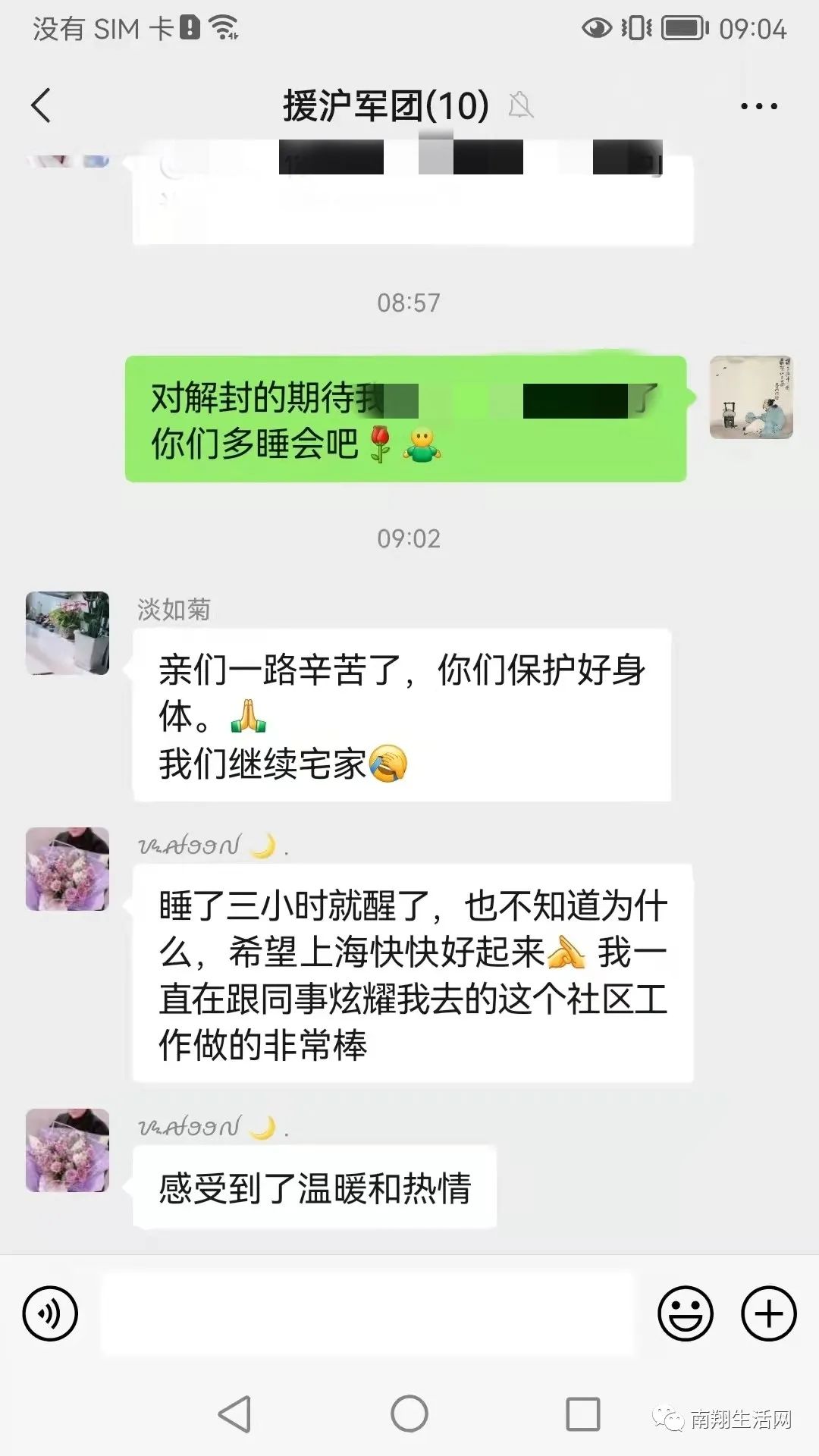Go back from the 援沪军团 chat
This screenshot has height=1456, width=819.
click(x=42, y=105)
